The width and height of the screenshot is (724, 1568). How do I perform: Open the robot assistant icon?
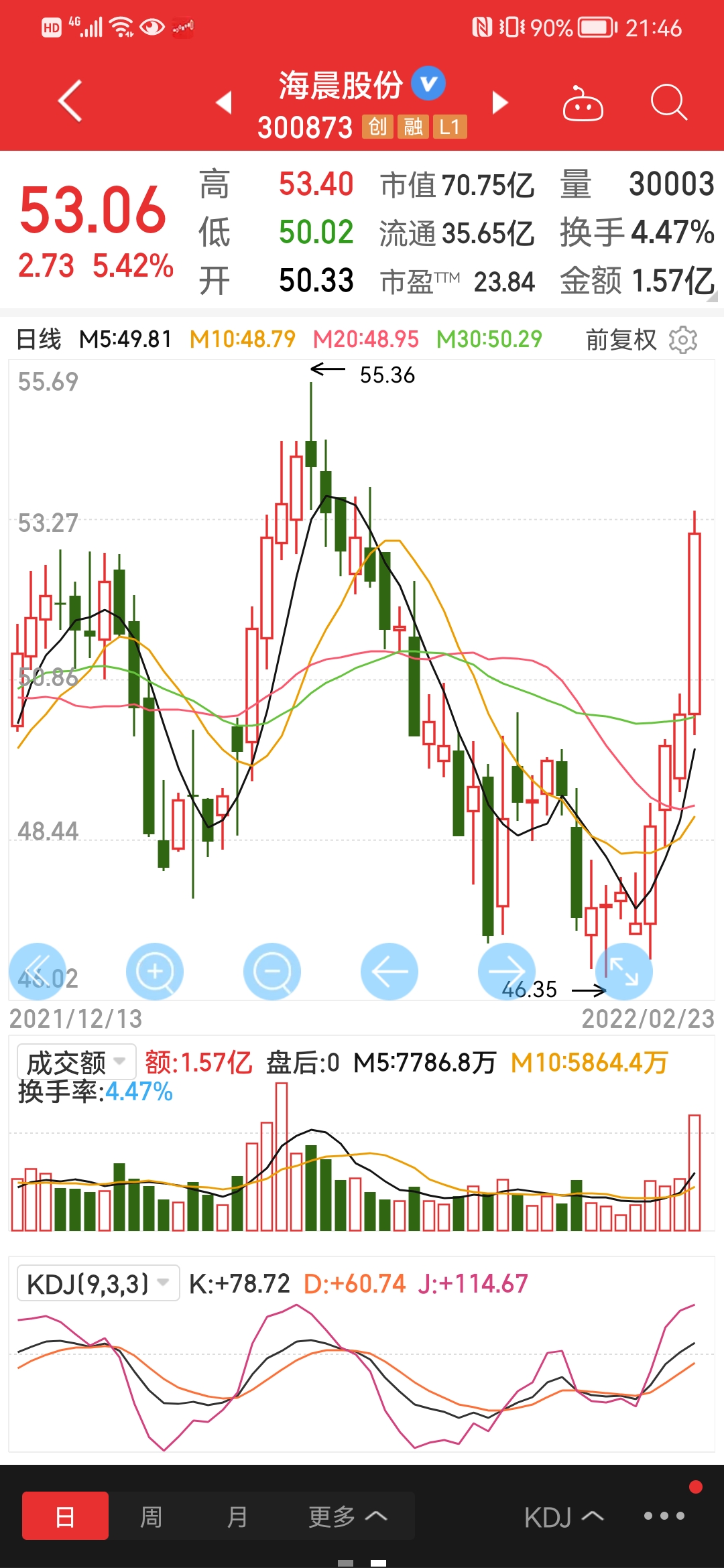pos(583,103)
